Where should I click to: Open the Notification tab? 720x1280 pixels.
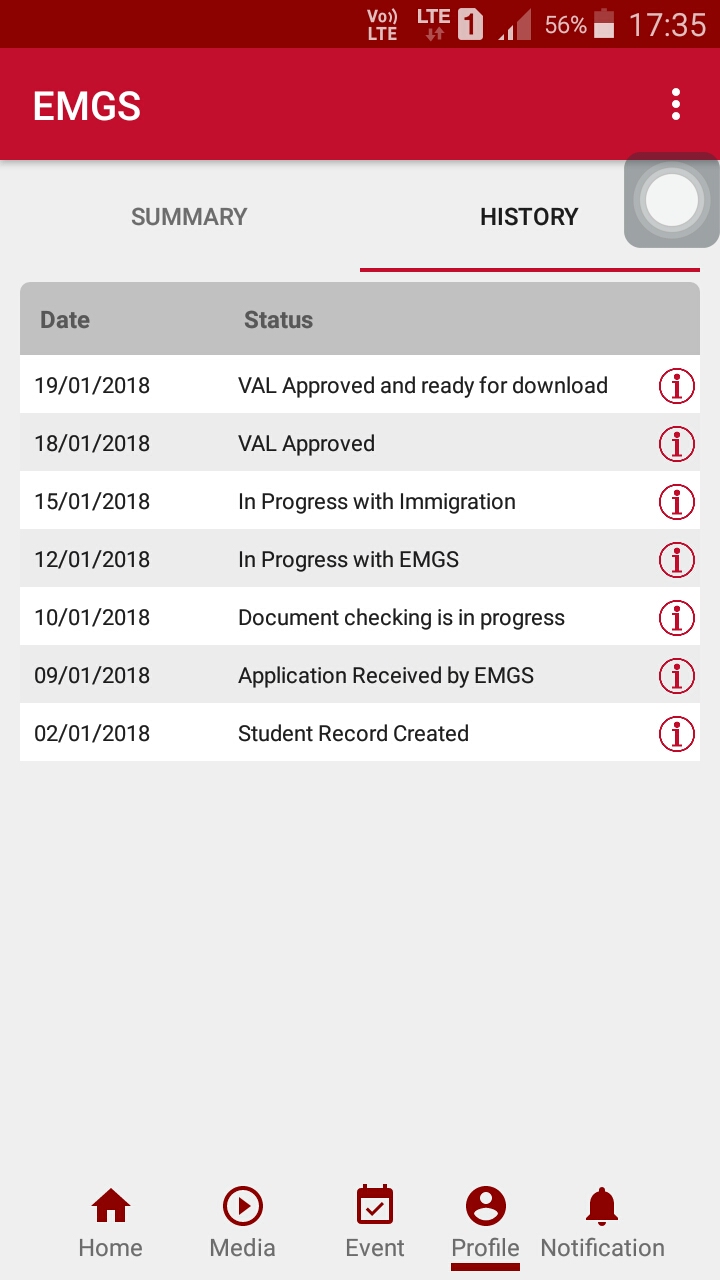click(602, 1222)
